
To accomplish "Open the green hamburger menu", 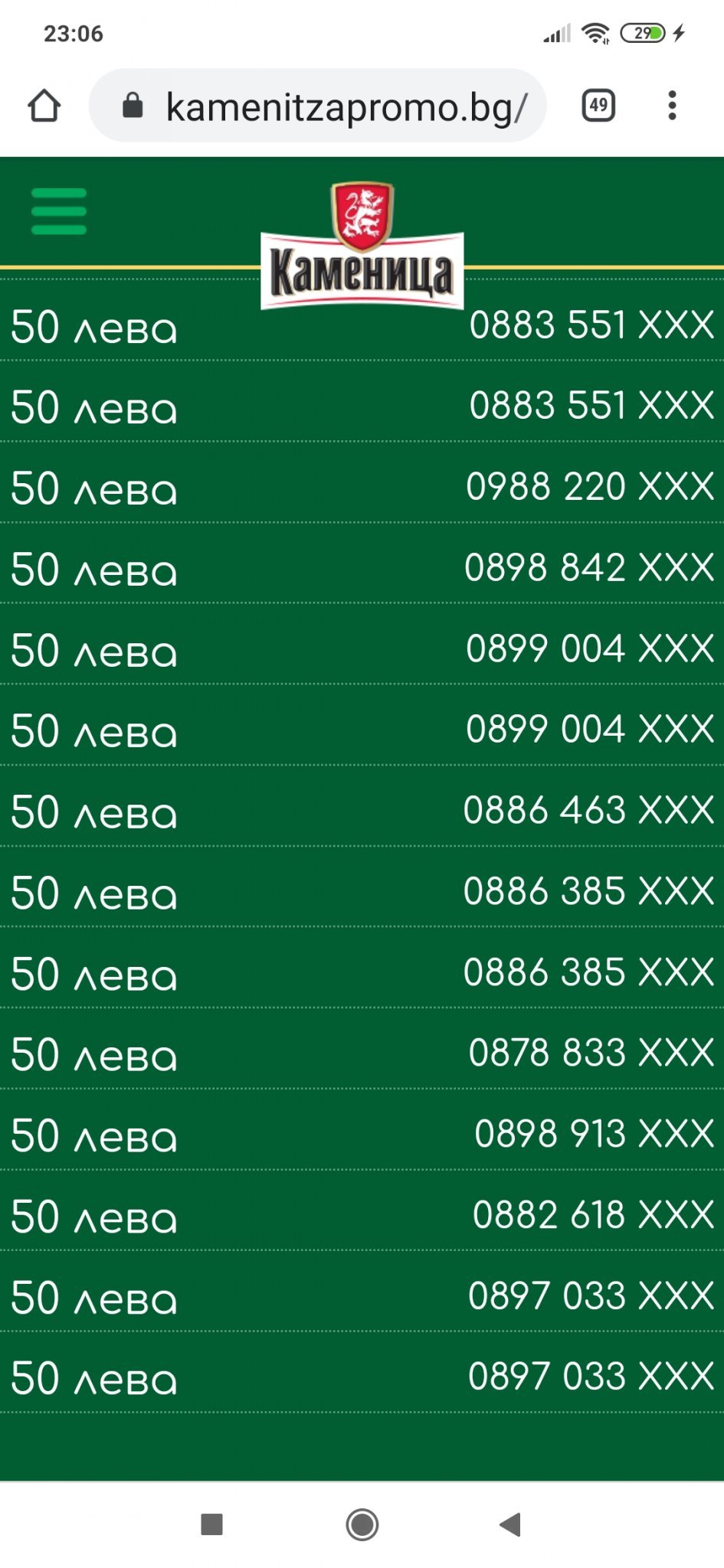I will click(59, 211).
